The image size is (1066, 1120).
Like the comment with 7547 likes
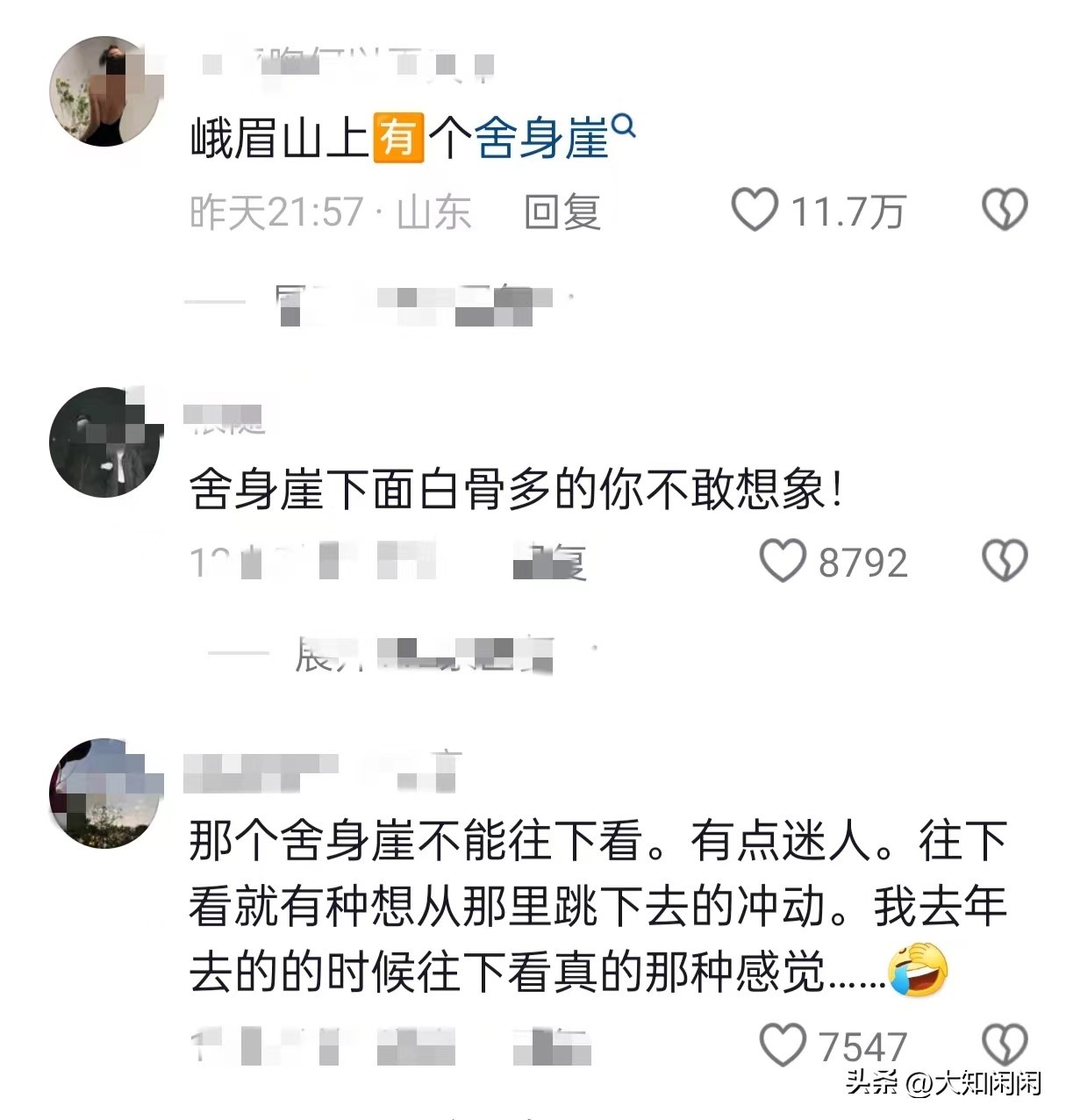point(782,1045)
